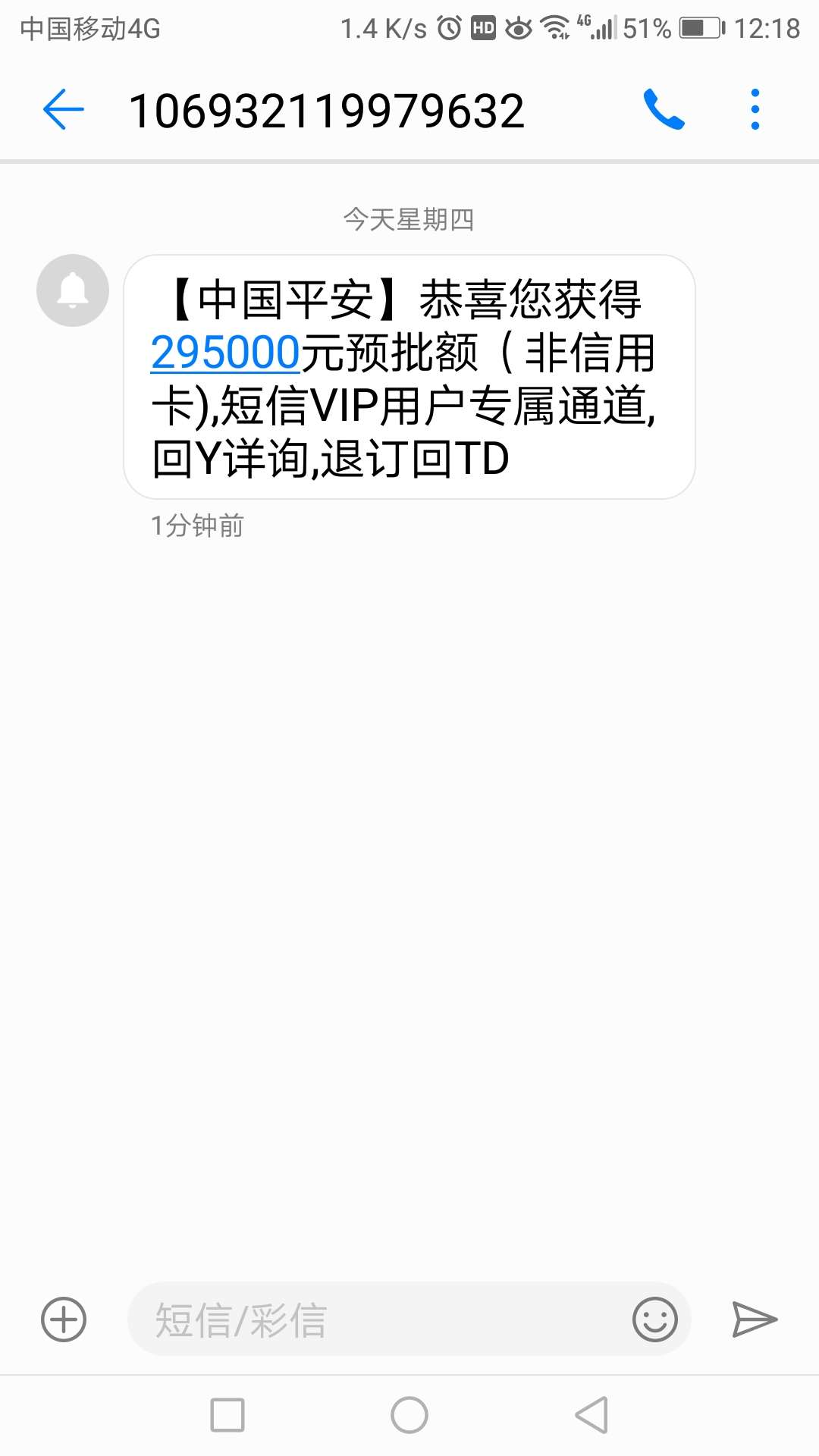Call the number 106932119979632
This screenshot has width=819, height=1456.
[x=664, y=109]
